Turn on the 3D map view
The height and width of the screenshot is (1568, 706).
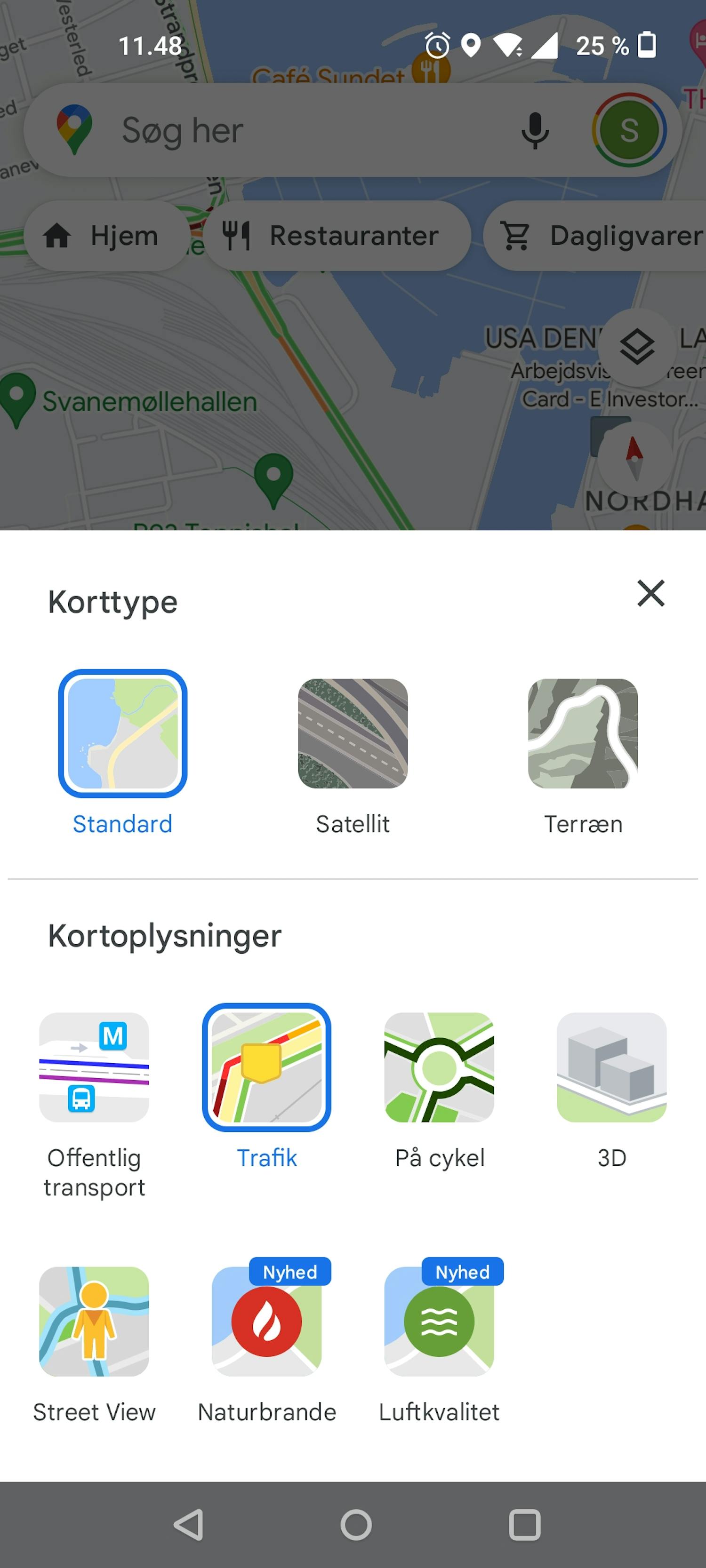(612, 1068)
